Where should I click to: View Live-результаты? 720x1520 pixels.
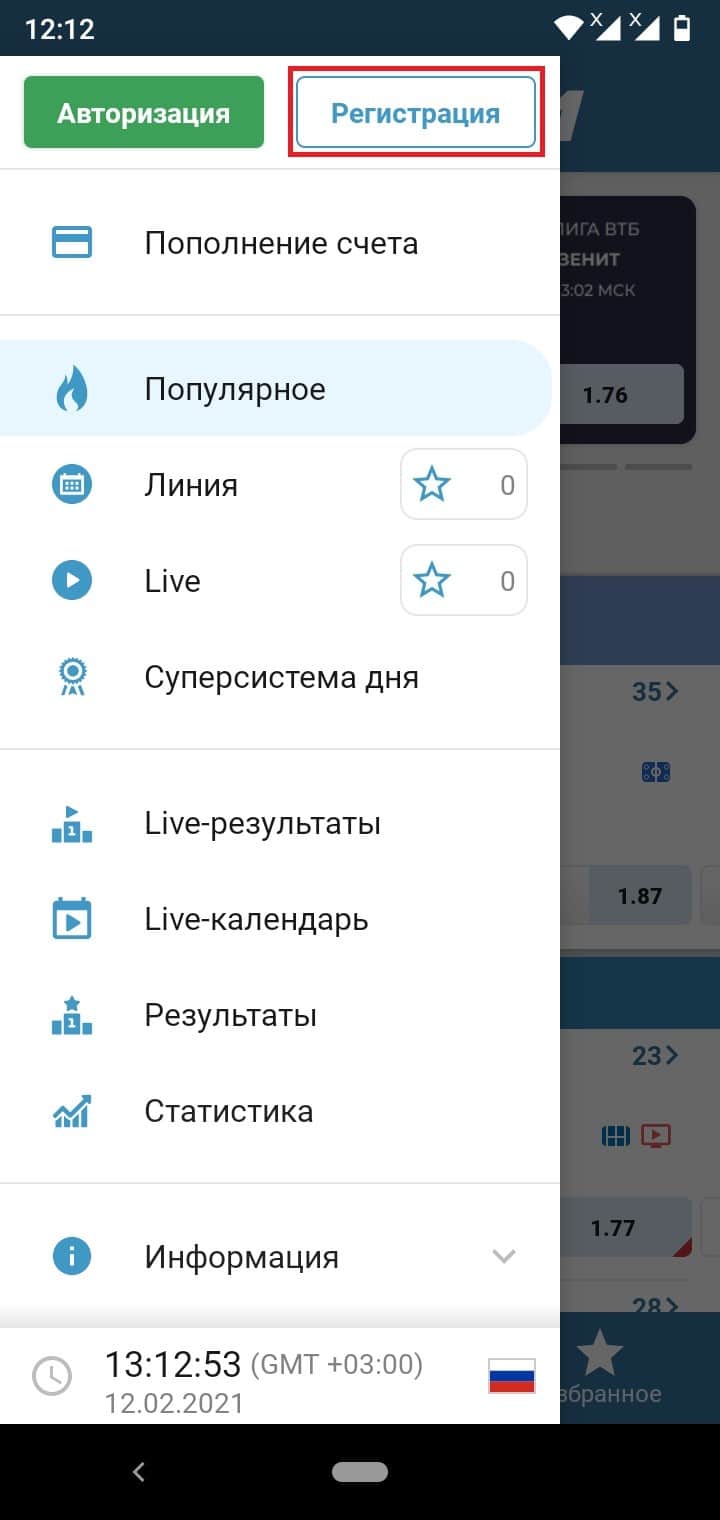tap(280, 823)
